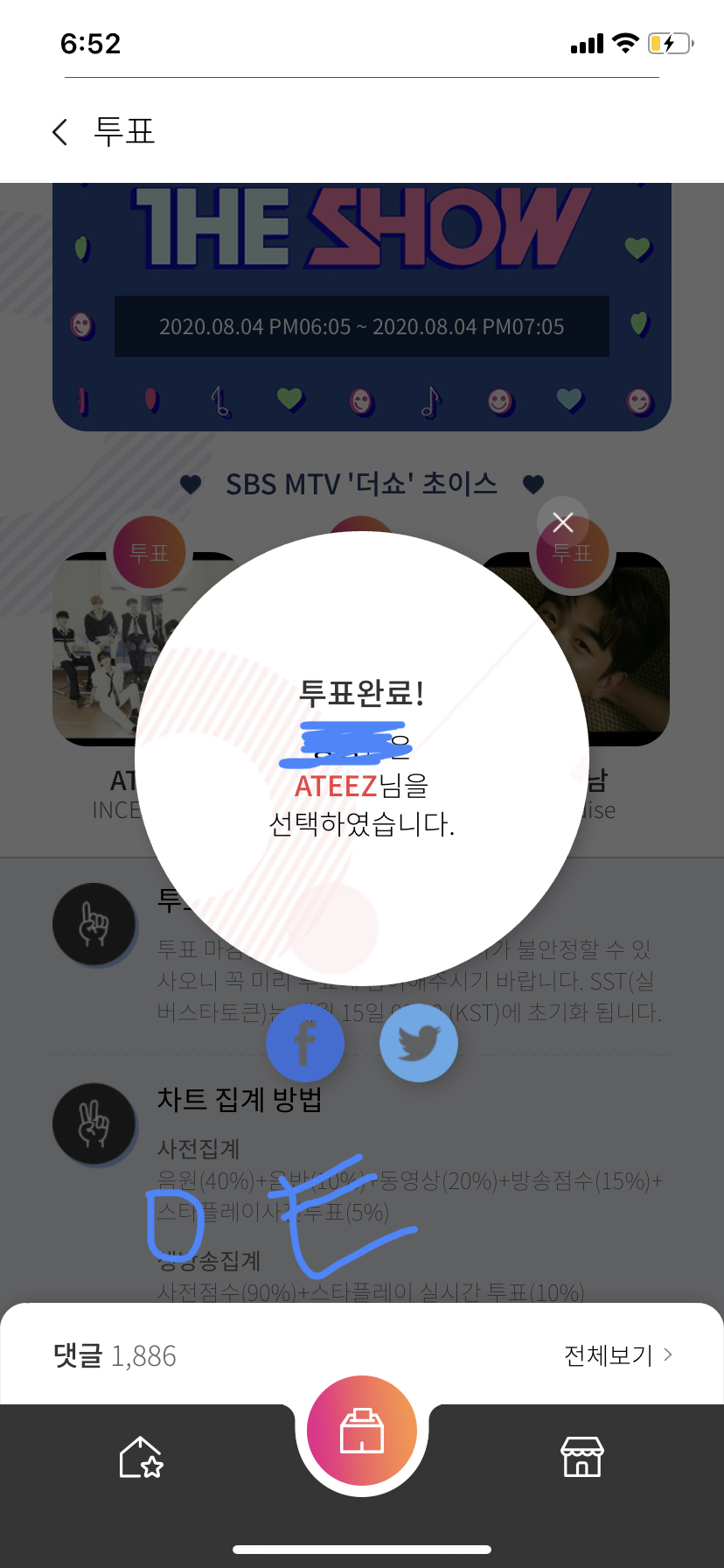Tap the 2020.08.04 voting period banner
Screen dimensions: 724x1568
361,326
